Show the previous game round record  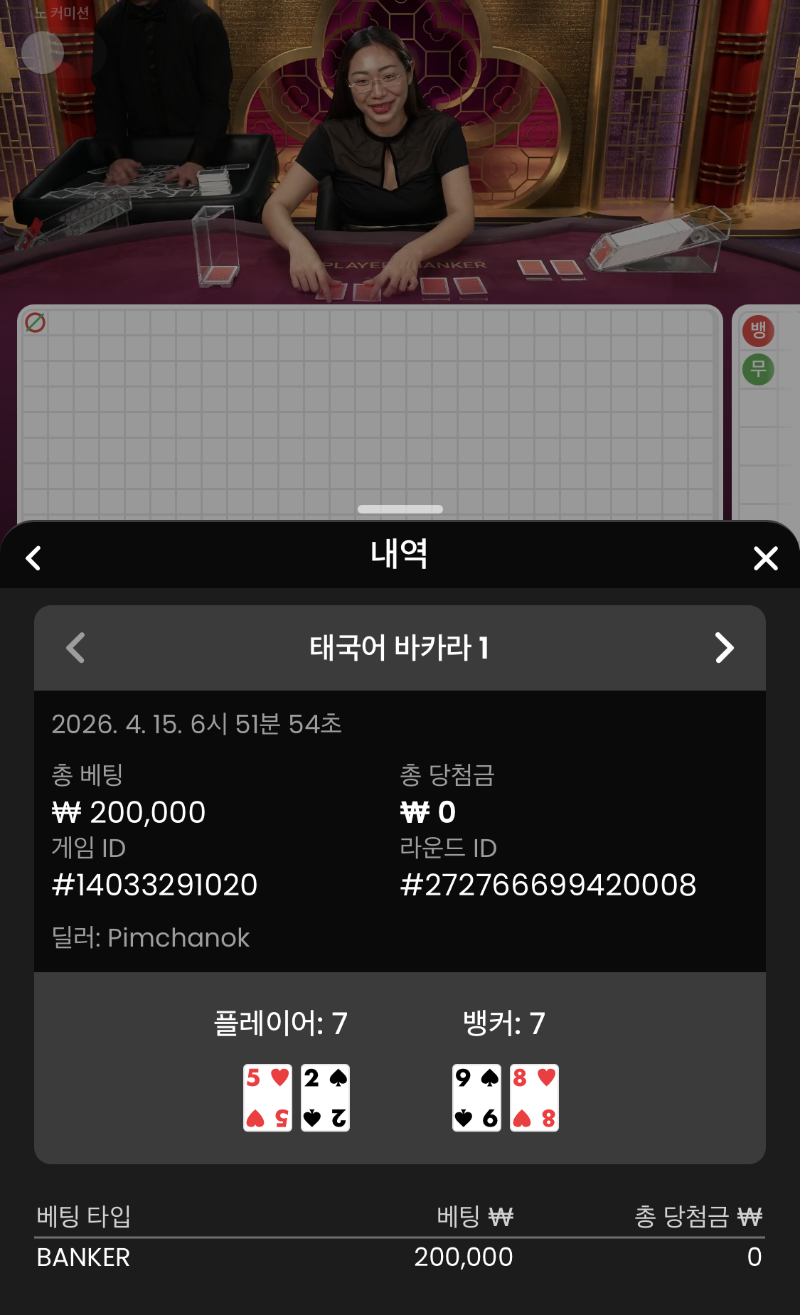tap(75, 648)
